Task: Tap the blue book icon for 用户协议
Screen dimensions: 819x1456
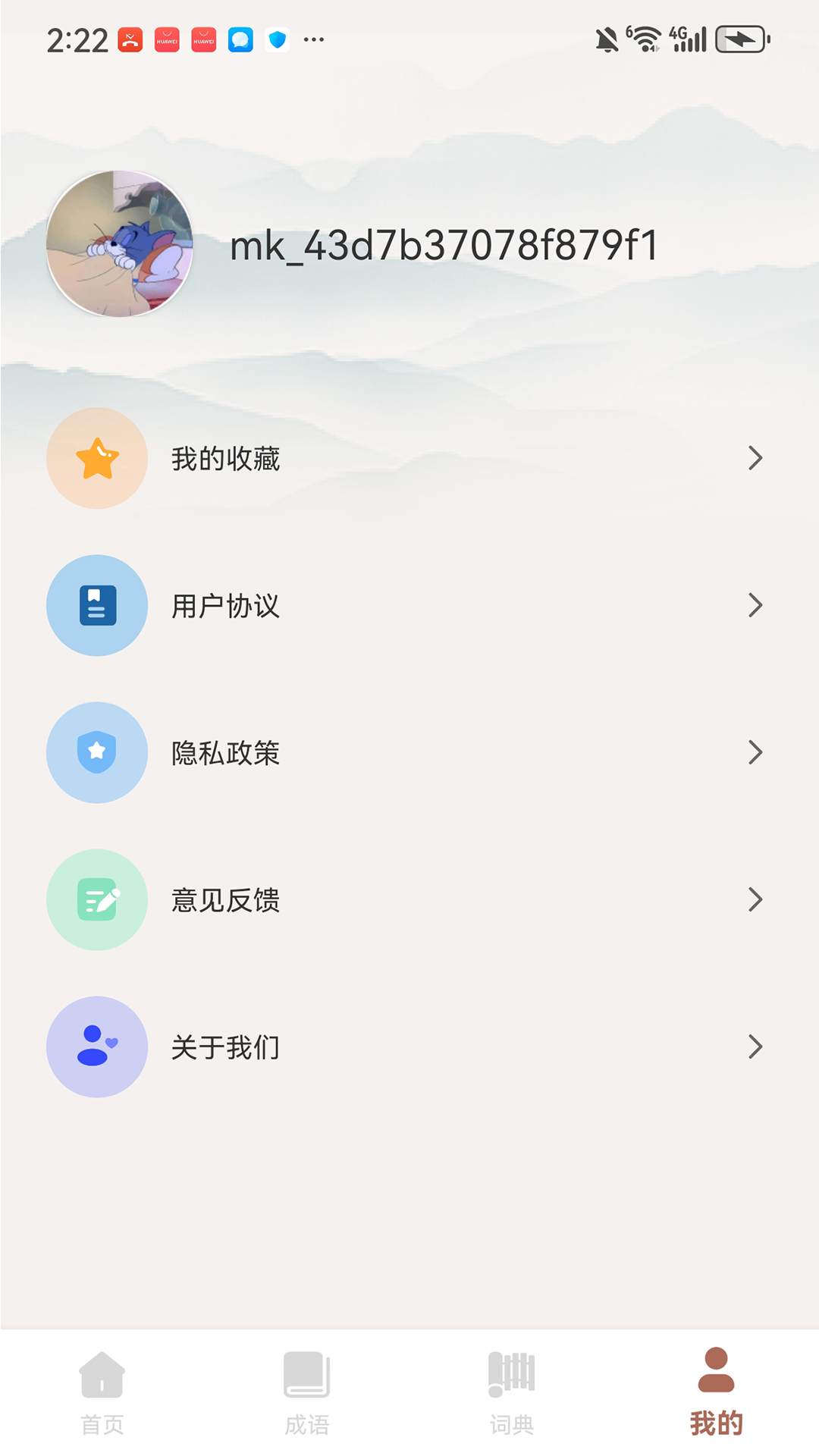Action: [96, 605]
